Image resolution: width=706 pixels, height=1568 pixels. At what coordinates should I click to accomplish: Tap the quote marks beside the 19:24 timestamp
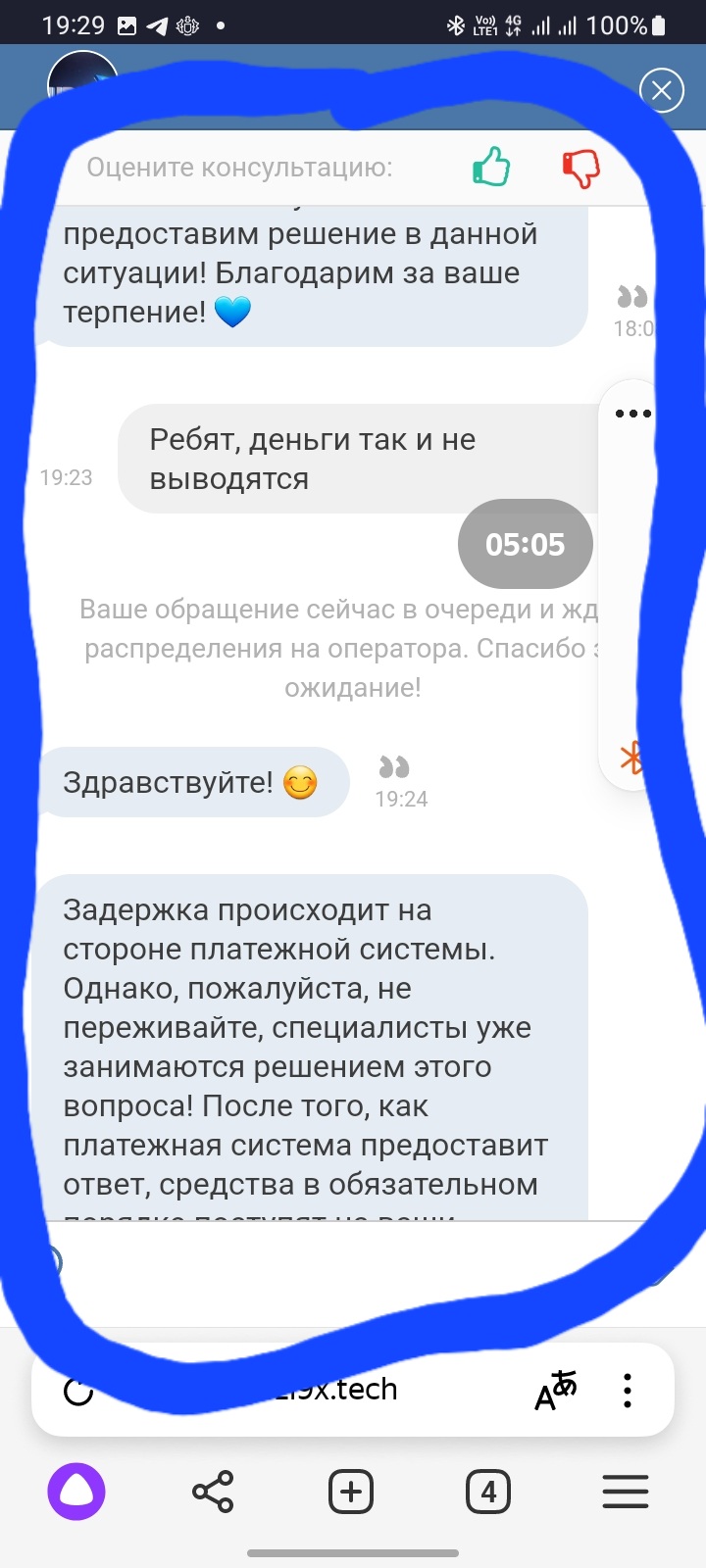(x=394, y=767)
